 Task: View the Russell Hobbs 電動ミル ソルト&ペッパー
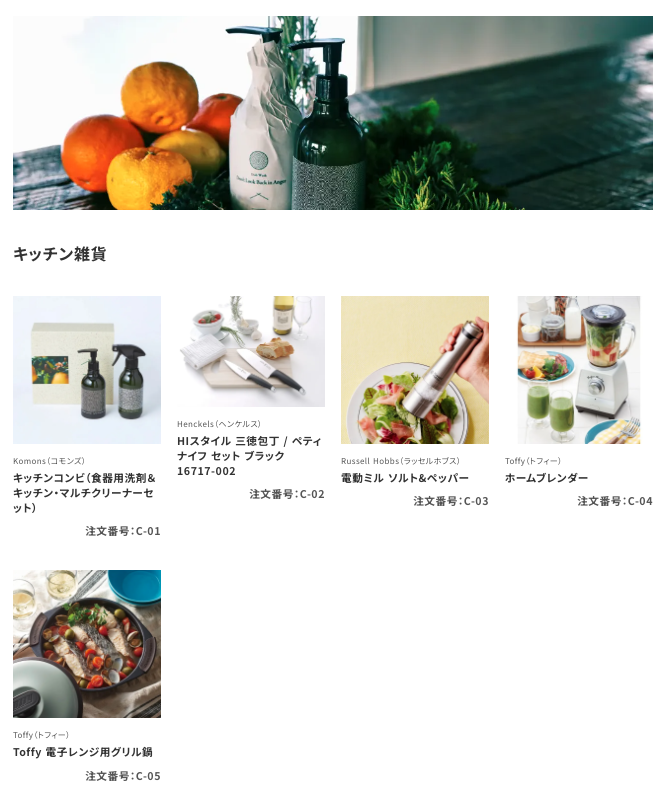[415, 369]
